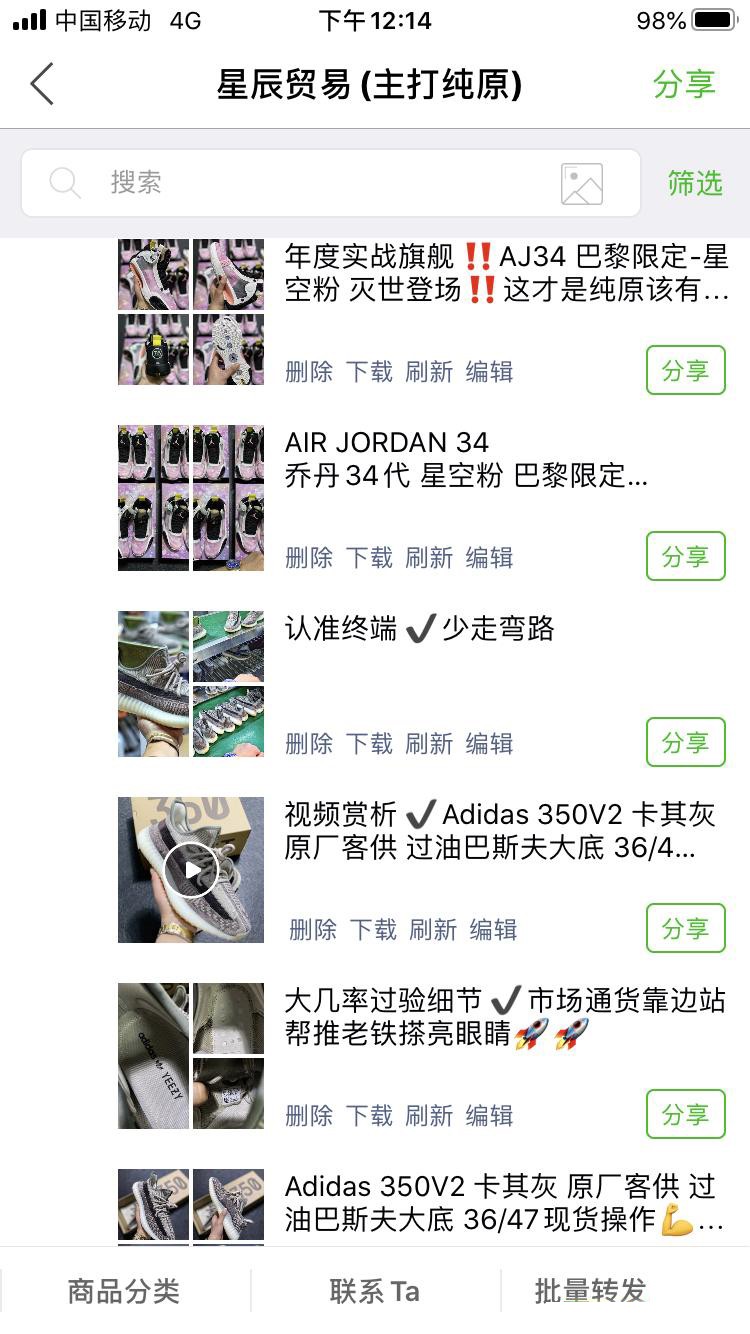Refresh the 视频赏析 Adidas 350V2 post
This screenshot has width=750, height=1334.
point(433,930)
